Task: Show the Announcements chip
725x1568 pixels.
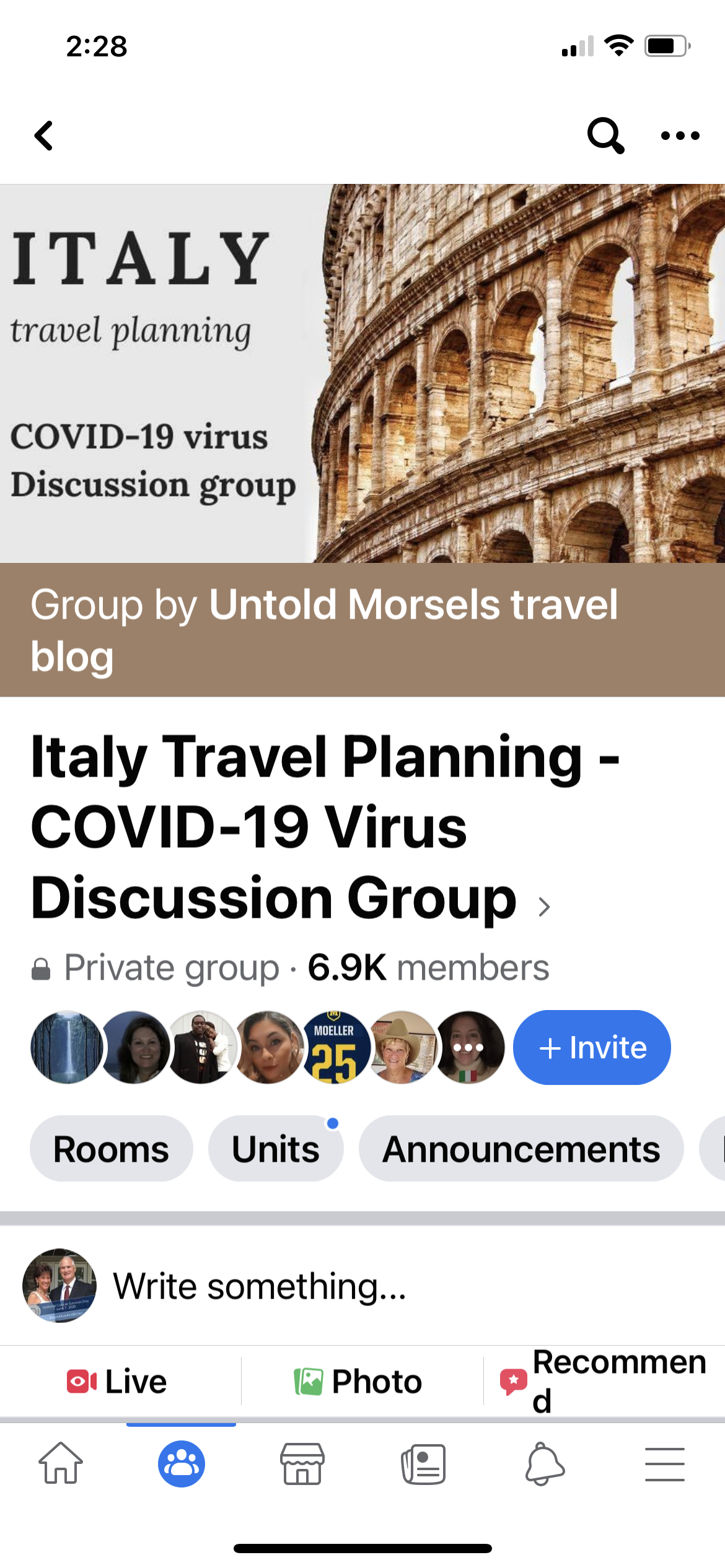Action: pyautogui.click(x=521, y=1149)
